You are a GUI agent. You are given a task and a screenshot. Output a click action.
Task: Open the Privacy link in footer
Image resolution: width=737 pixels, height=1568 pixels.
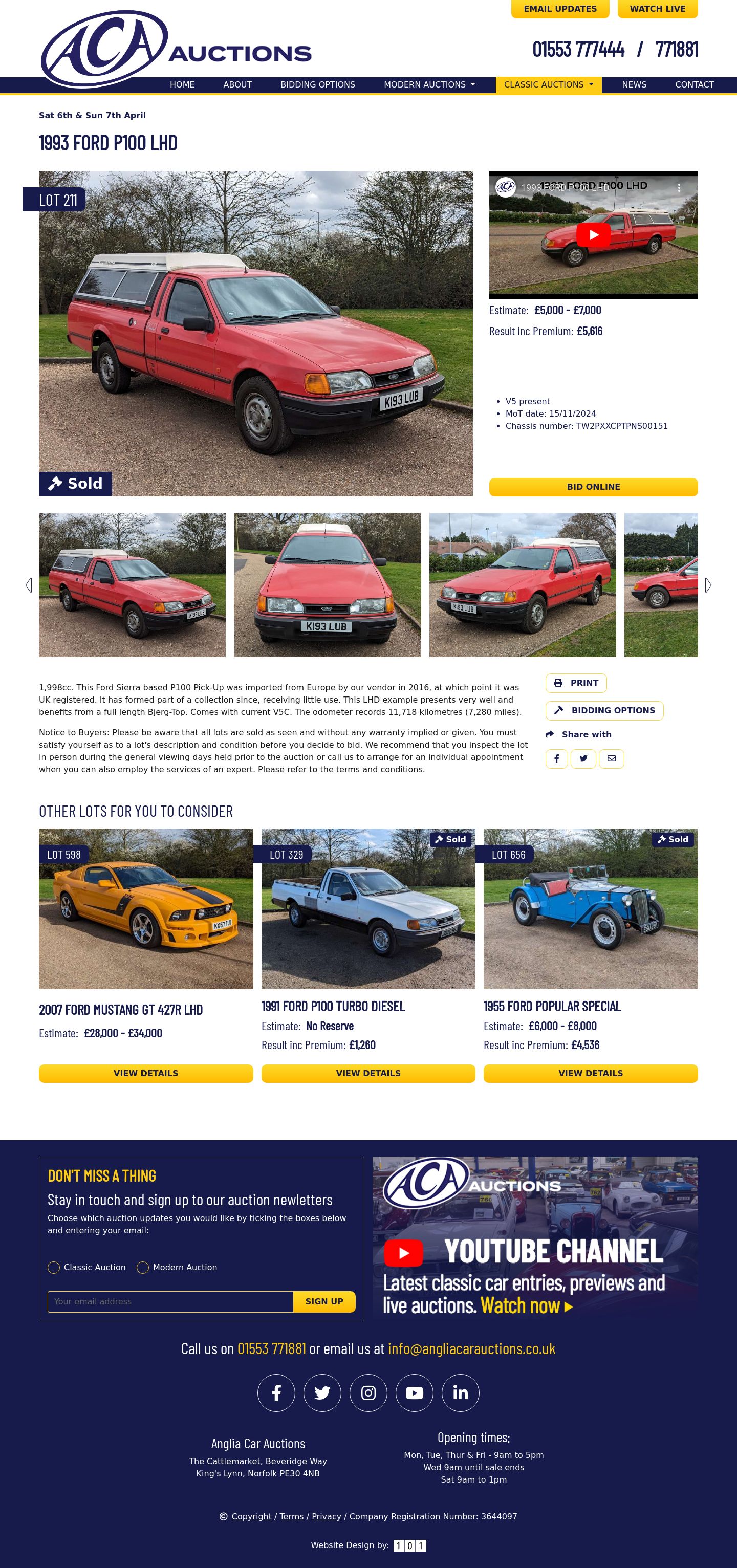click(x=326, y=1516)
